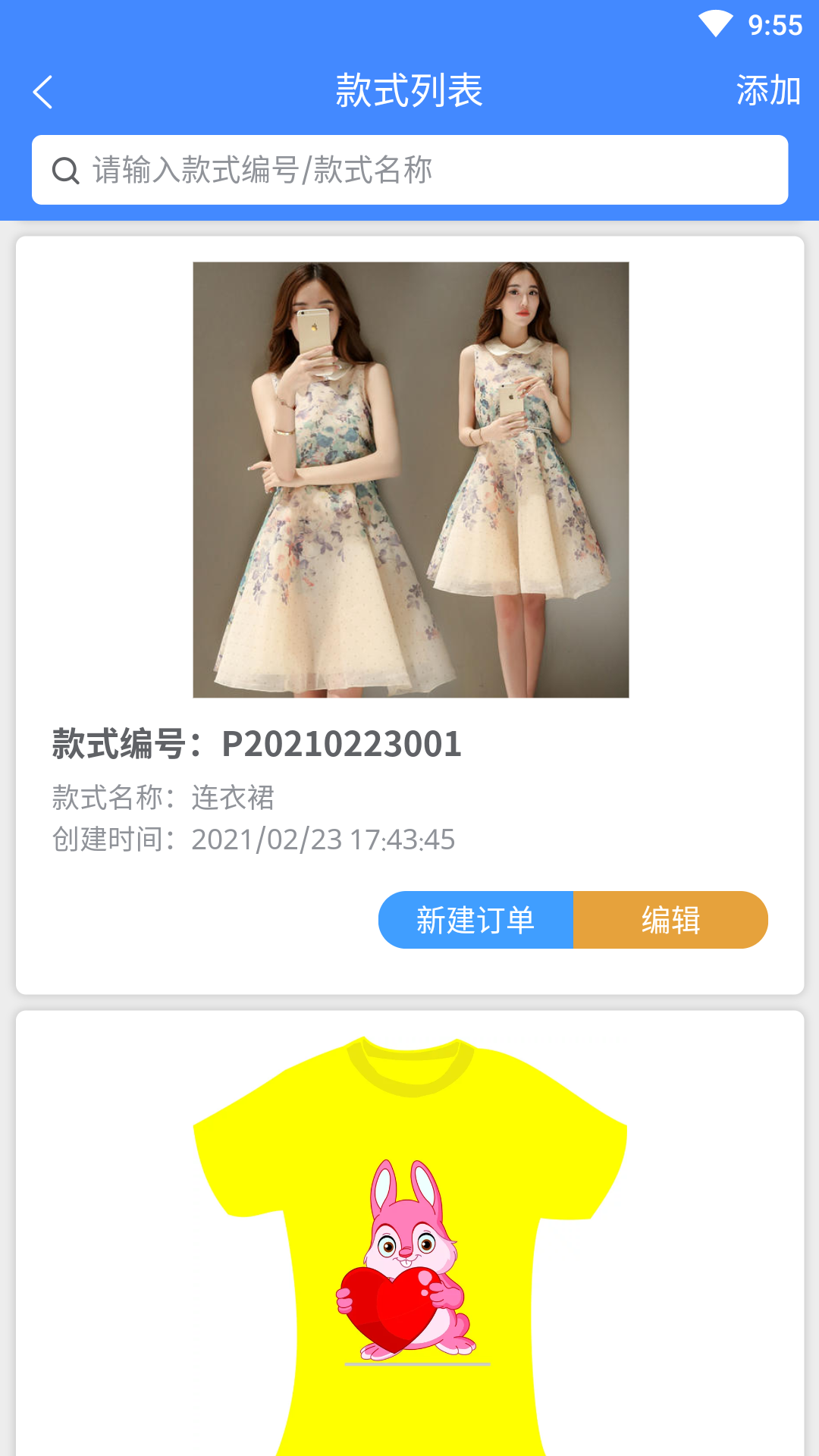Tap the search input field
The width and height of the screenshot is (819, 1456).
[409, 169]
